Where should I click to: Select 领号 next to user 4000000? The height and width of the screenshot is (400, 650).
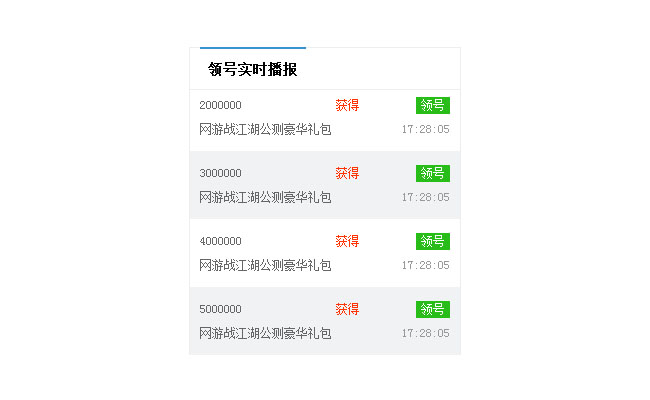432,241
